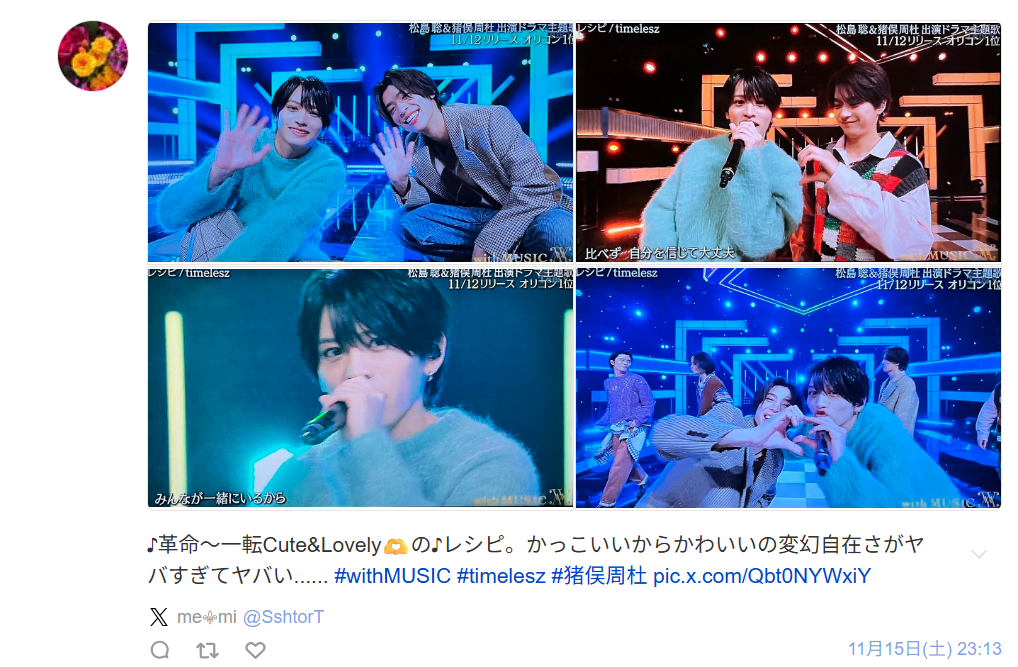Open the #withMUSIC hashtag

point(392,576)
